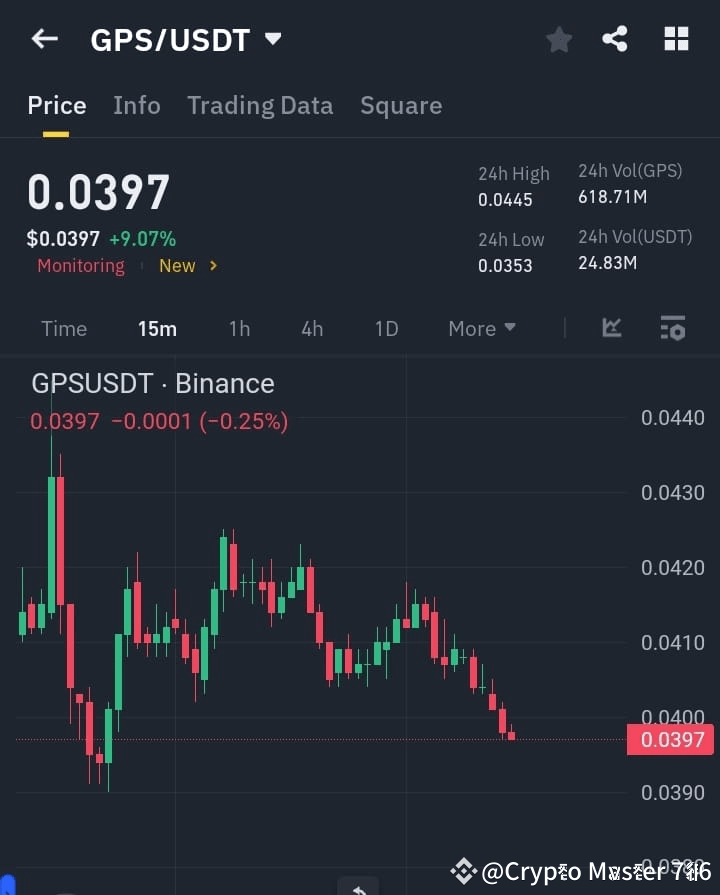Click the red 0.0397 price tag
Image resolution: width=720 pixels, height=895 pixels.
click(x=670, y=739)
